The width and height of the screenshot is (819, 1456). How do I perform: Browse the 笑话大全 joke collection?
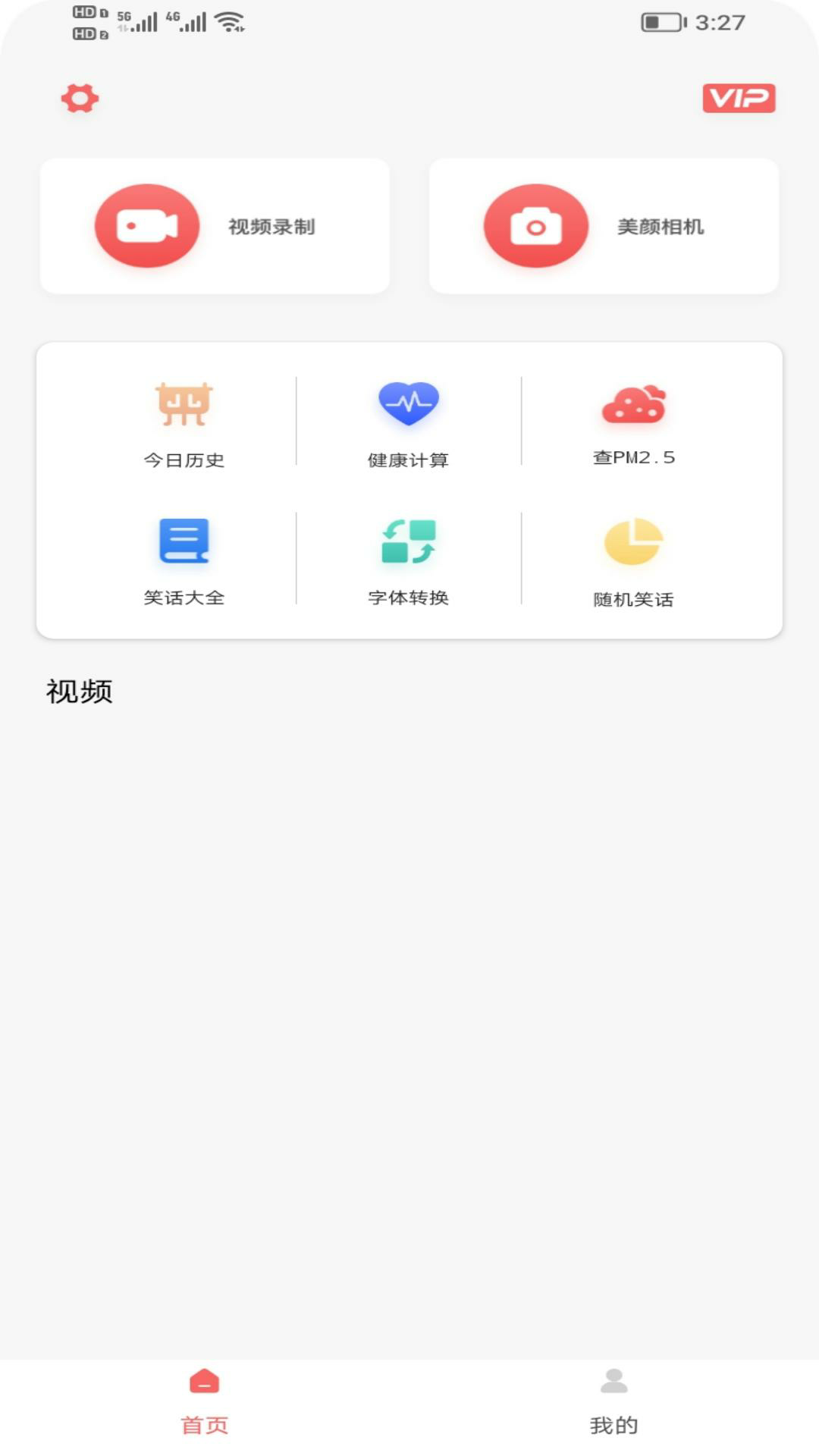[184, 560]
